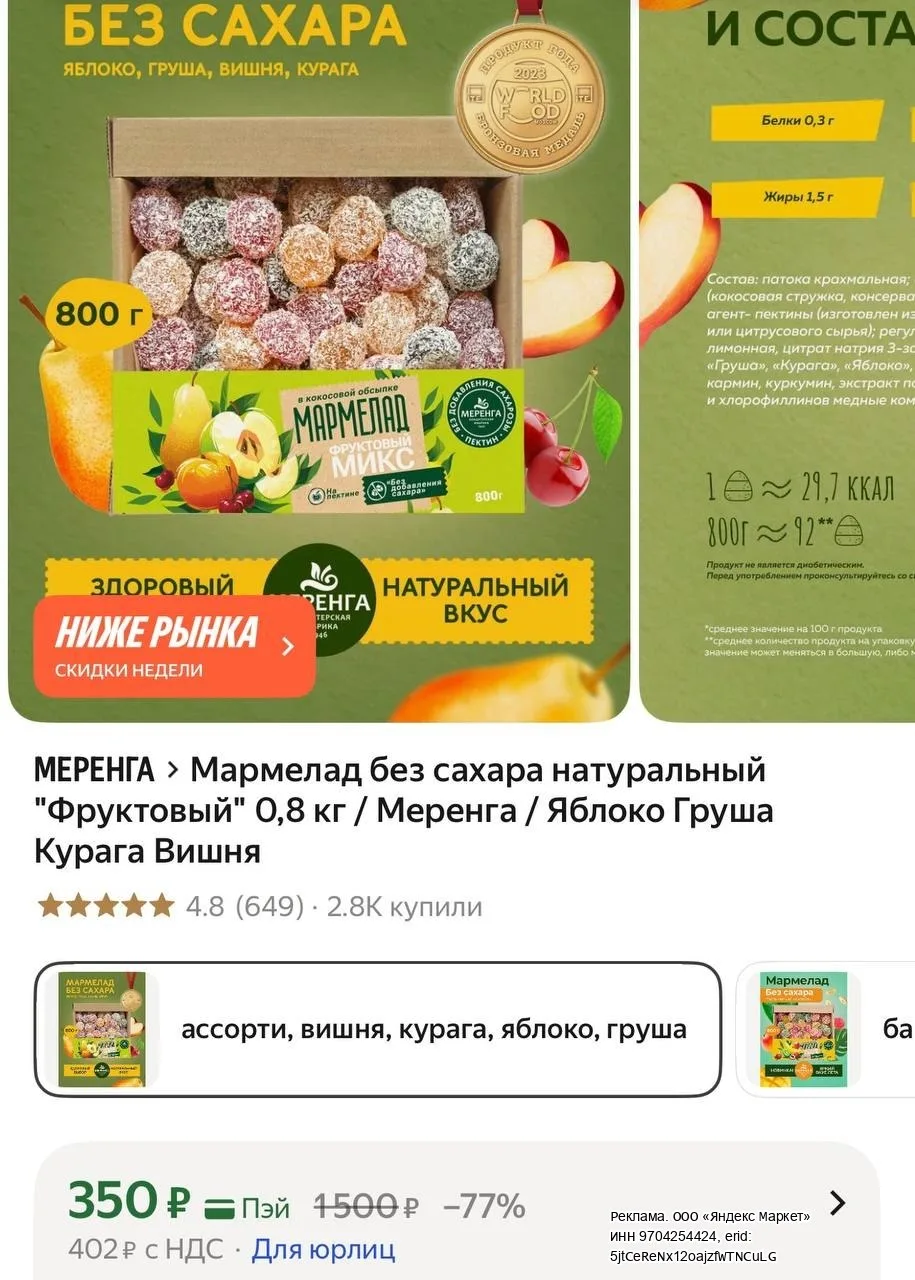
Task: Tap the "Ниже рынка" weekly discounts badge
Action: pos(174,646)
